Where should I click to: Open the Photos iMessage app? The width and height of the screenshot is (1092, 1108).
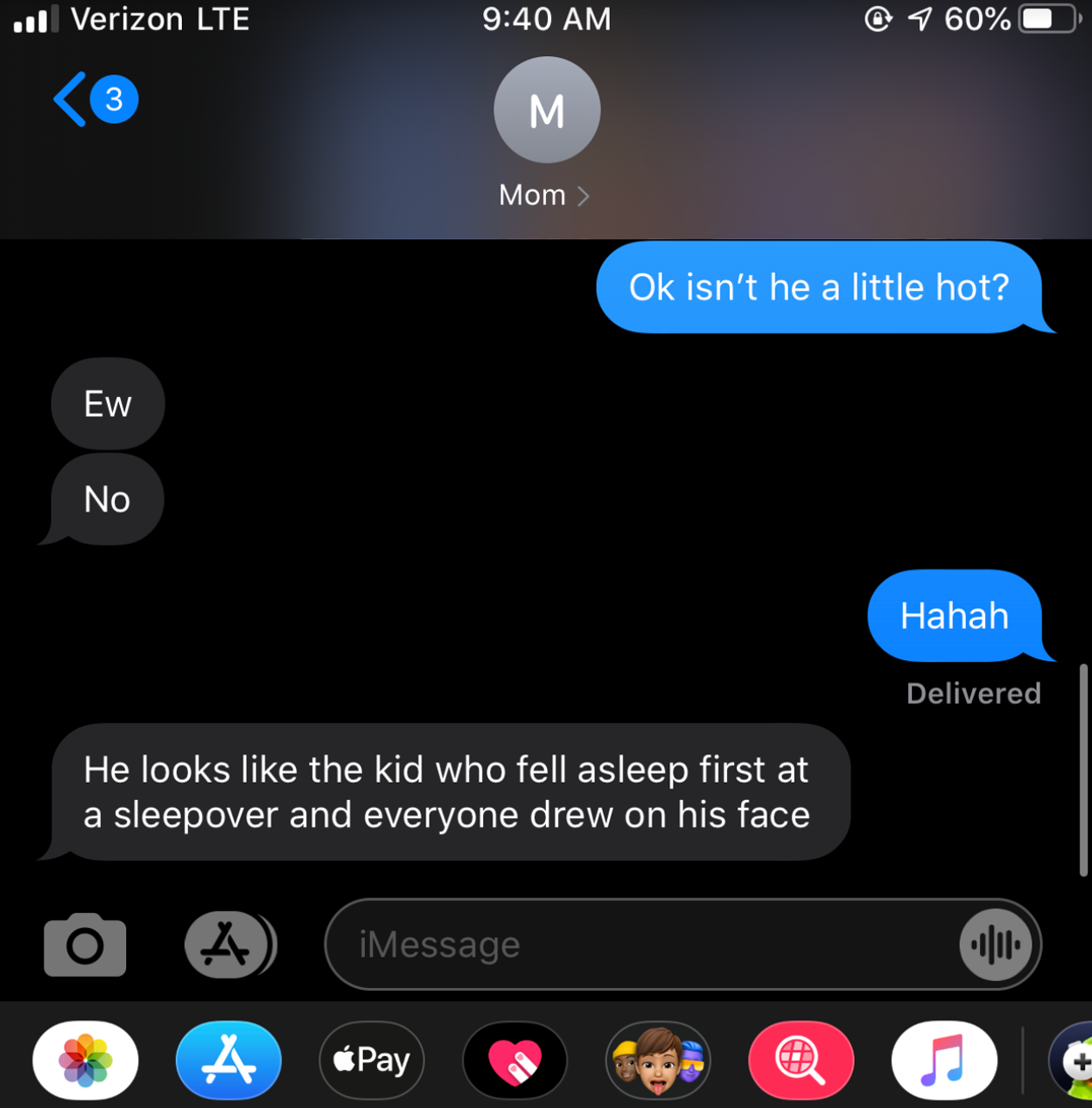pos(85,1060)
